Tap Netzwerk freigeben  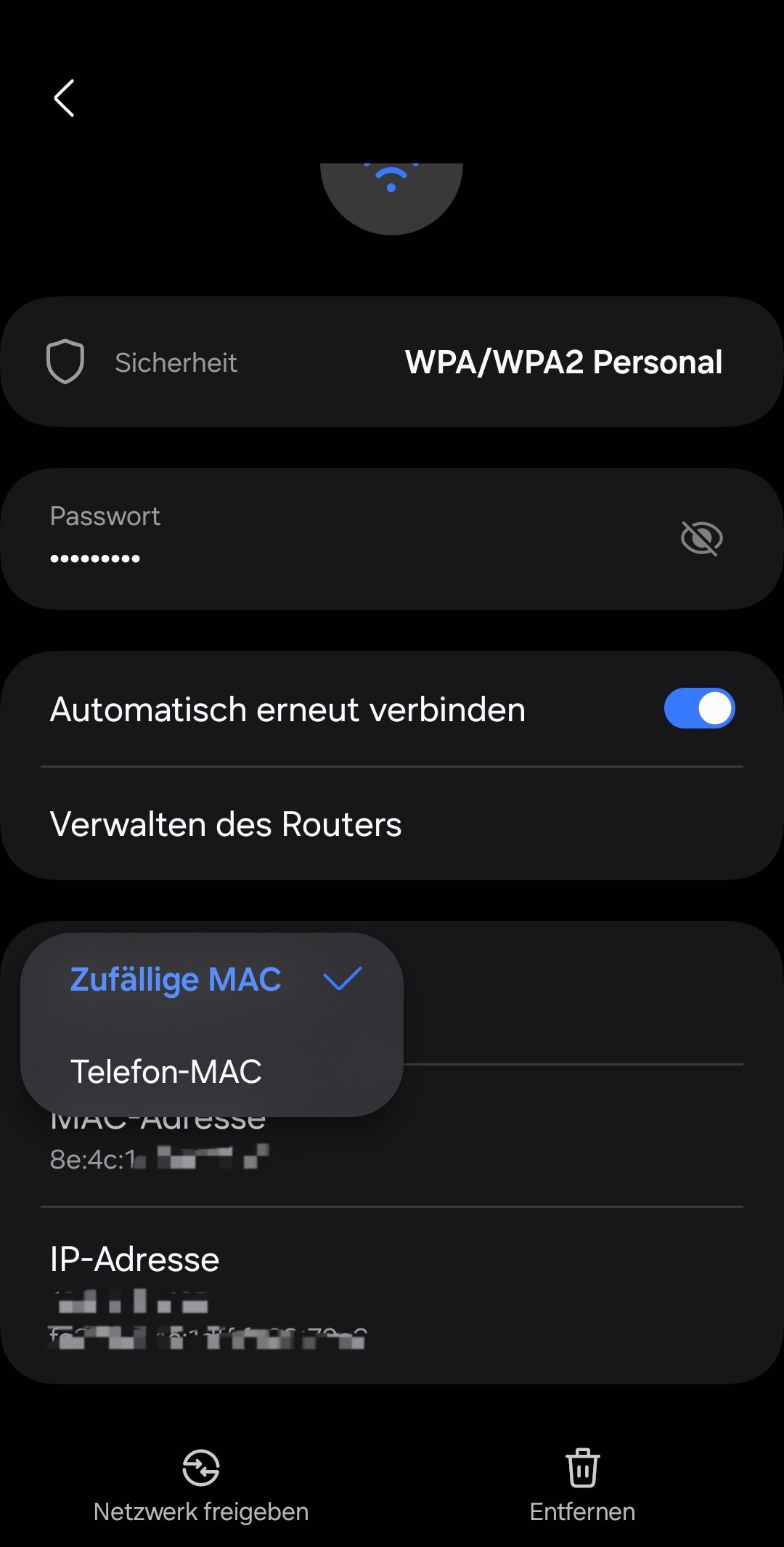pyautogui.click(x=201, y=1485)
